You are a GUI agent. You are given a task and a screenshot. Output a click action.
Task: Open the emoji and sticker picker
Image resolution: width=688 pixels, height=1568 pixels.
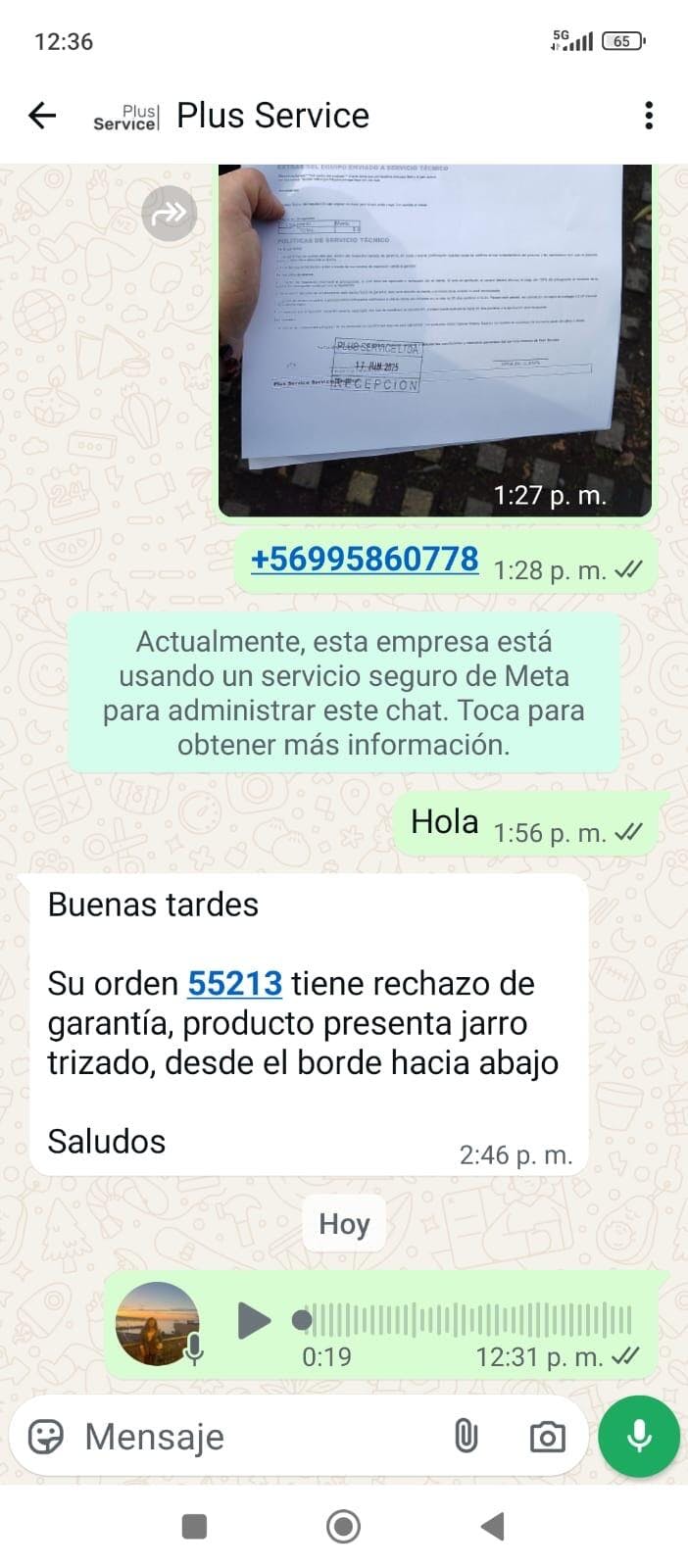click(x=46, y=1437)
